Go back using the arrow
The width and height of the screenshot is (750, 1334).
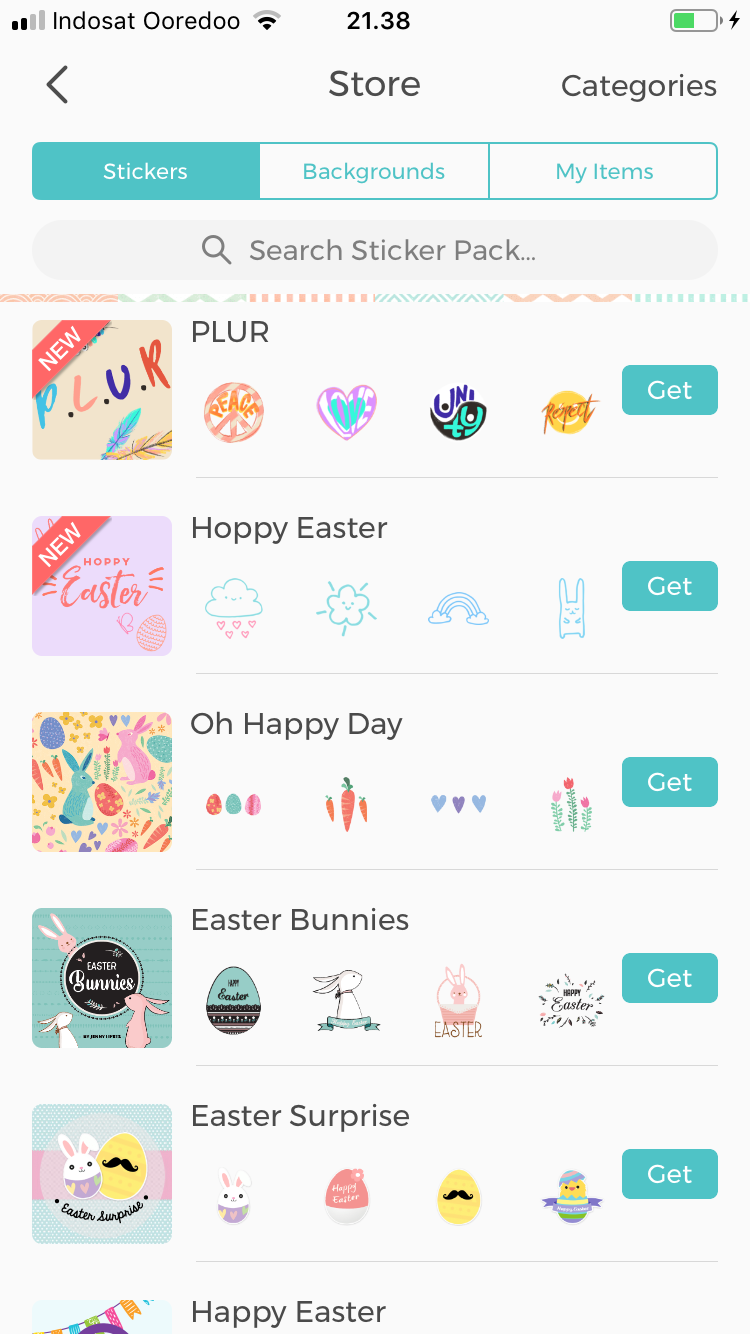click(x=57, y=85)
